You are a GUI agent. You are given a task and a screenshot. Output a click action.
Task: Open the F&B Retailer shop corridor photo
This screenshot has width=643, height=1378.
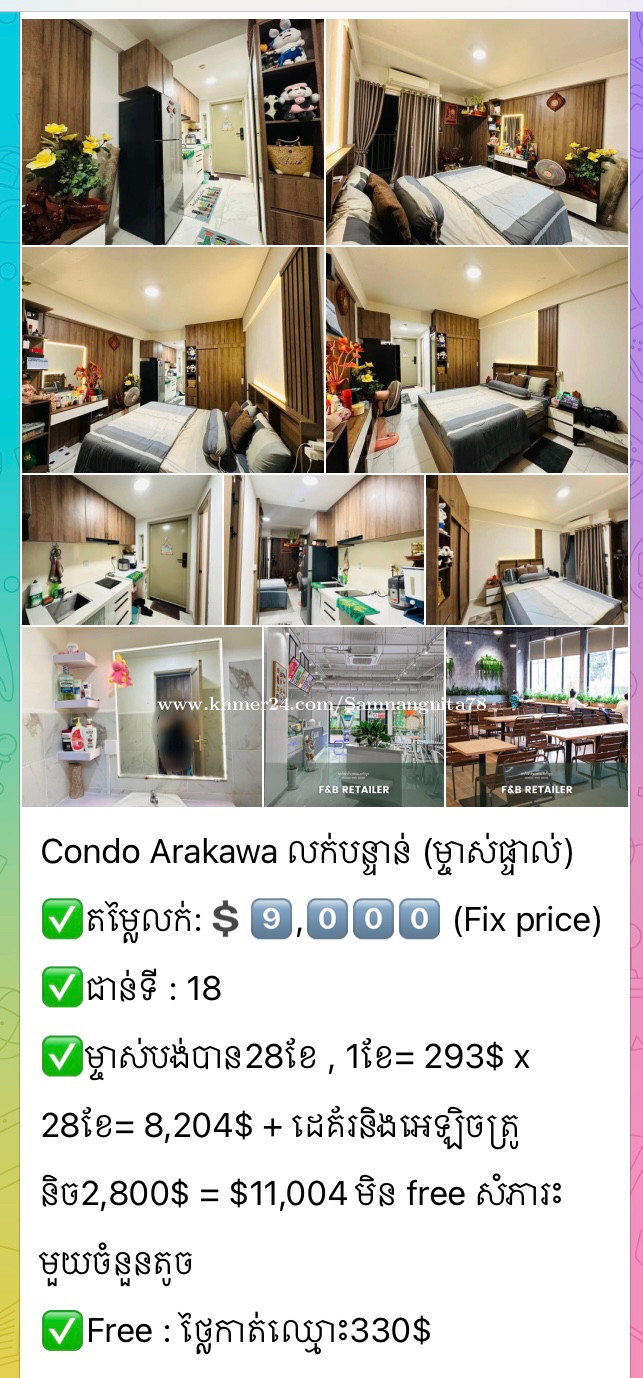[x=354, y=717]
